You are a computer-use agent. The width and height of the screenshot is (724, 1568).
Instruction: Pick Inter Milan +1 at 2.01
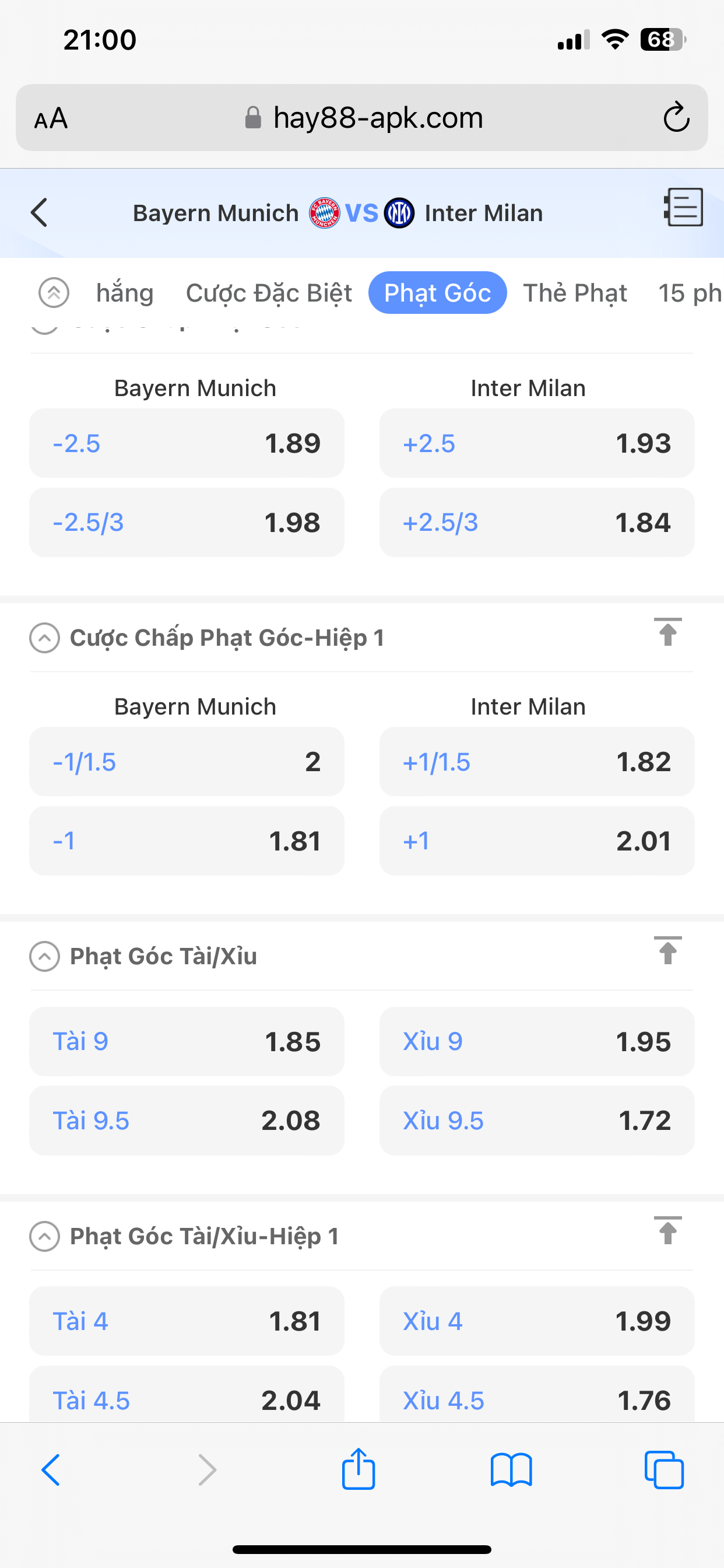(537, 841)
